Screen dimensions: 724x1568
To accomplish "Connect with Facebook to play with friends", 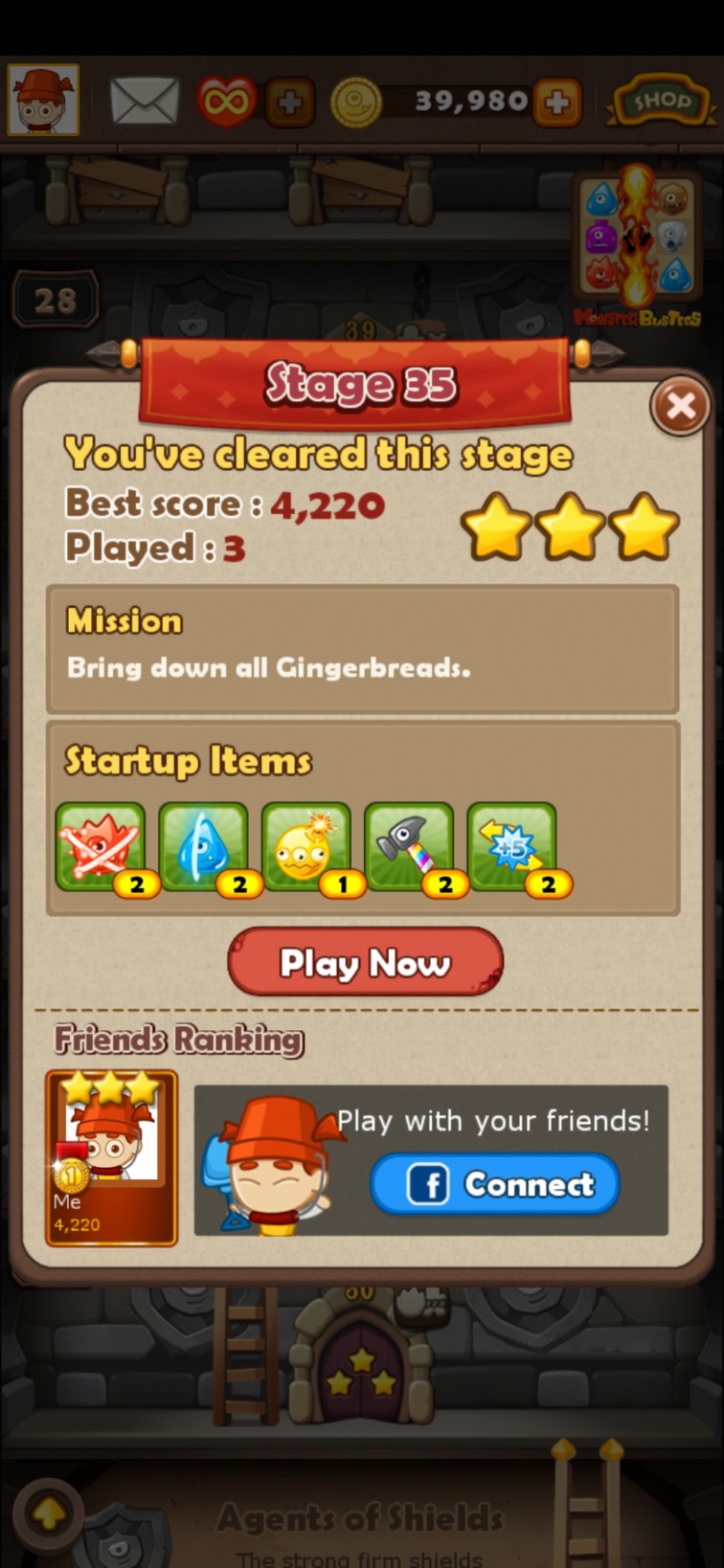I will tap(495, 1184).
